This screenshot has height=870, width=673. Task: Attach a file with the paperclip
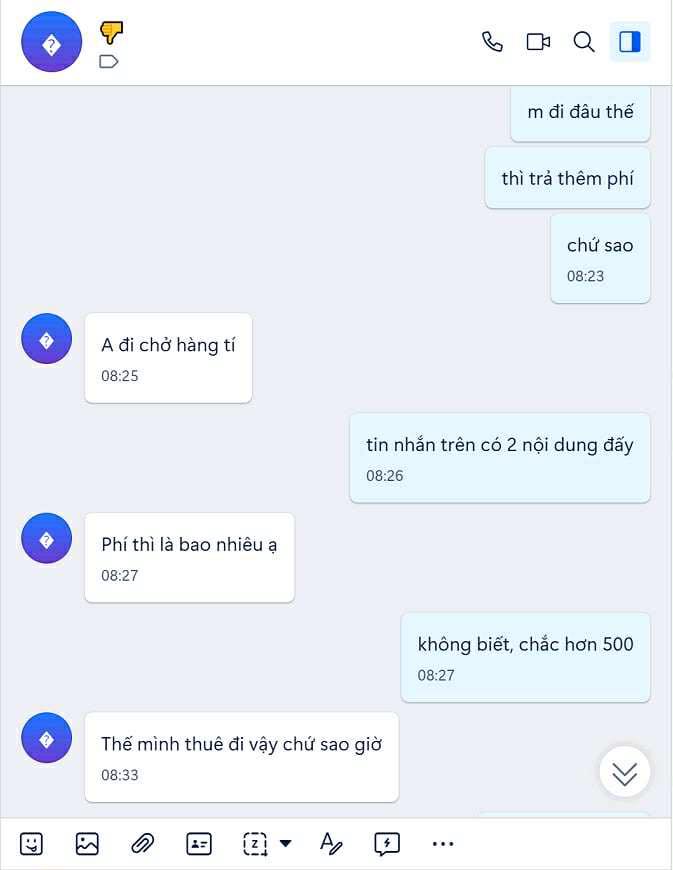142,844
